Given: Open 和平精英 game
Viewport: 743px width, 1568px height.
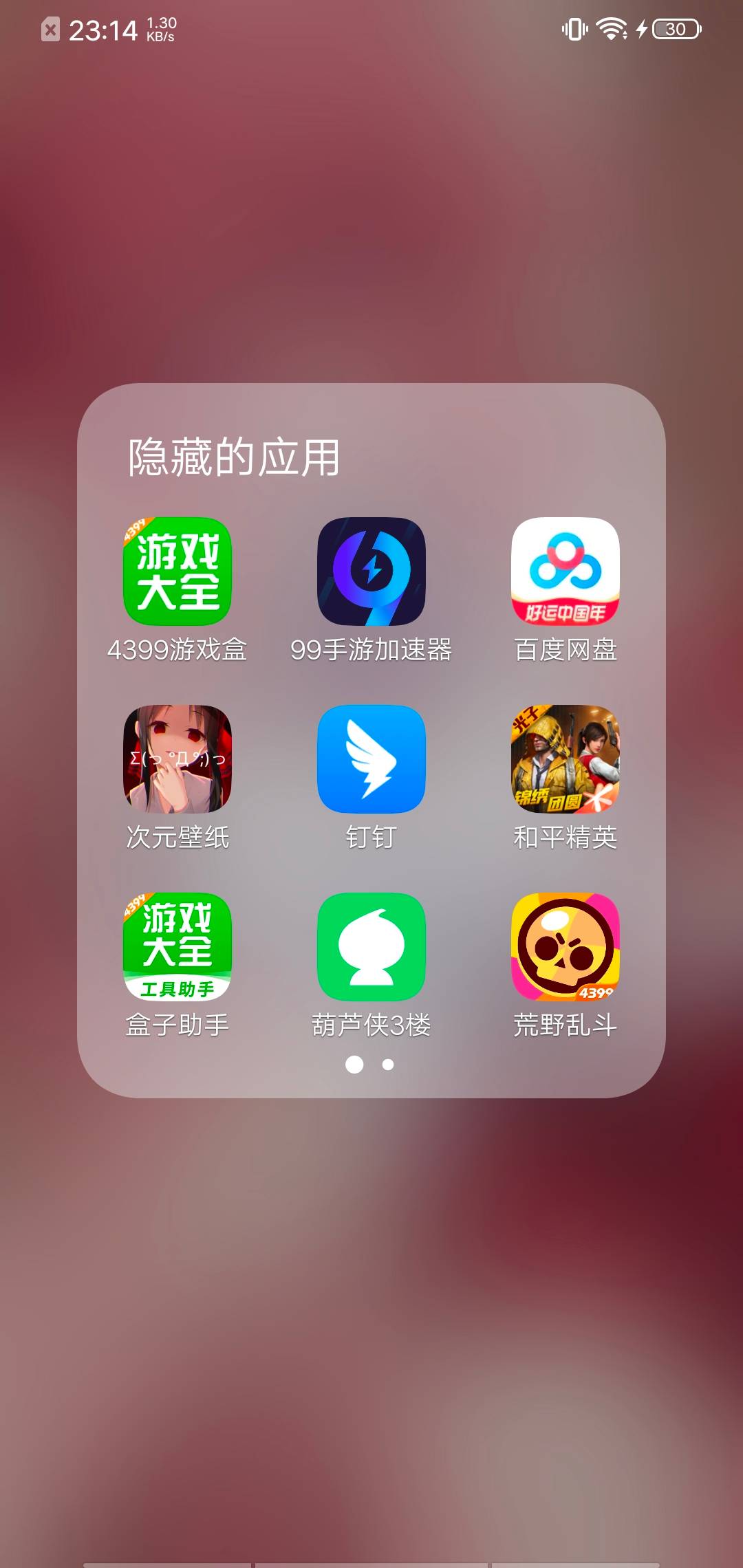Looking at the screenshot, I should [x=565, y=759].
